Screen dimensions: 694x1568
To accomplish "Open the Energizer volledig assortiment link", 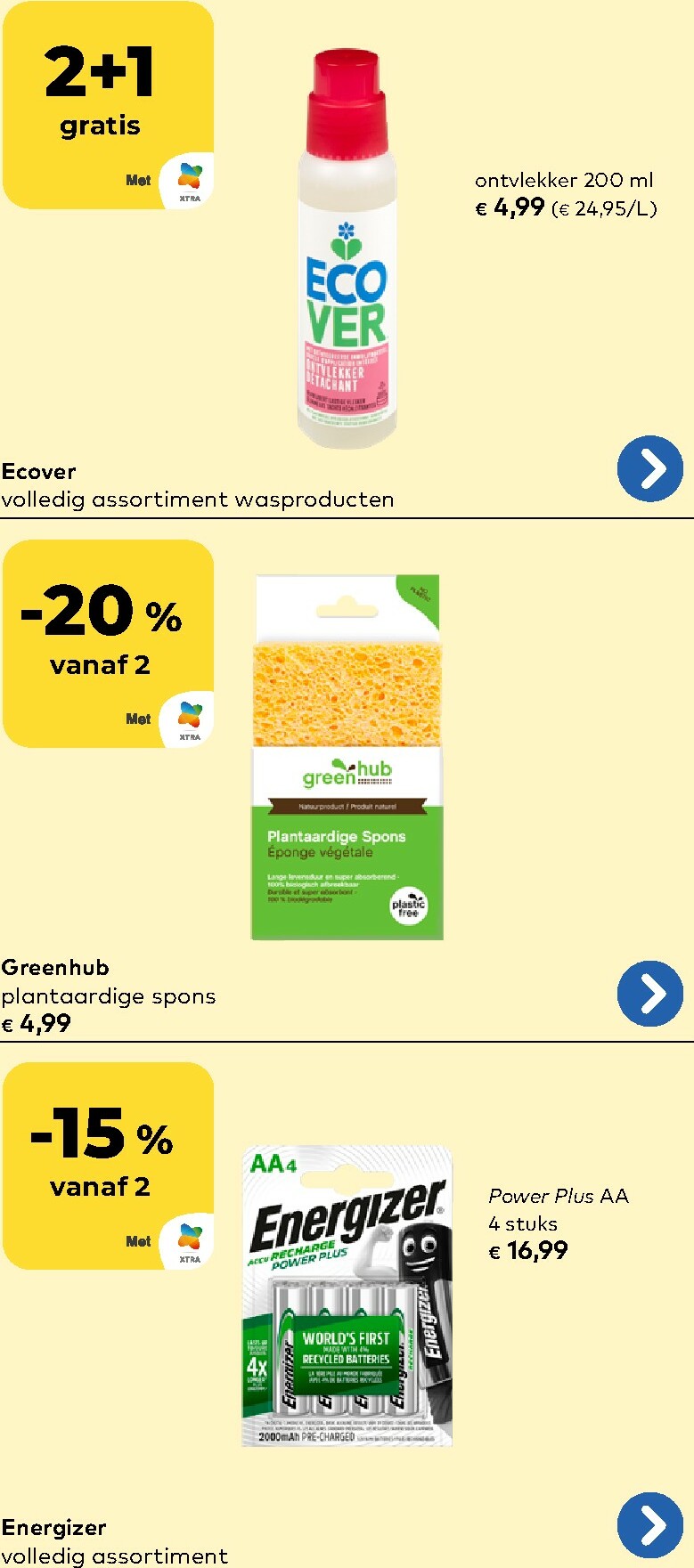I will [114, 1556].
